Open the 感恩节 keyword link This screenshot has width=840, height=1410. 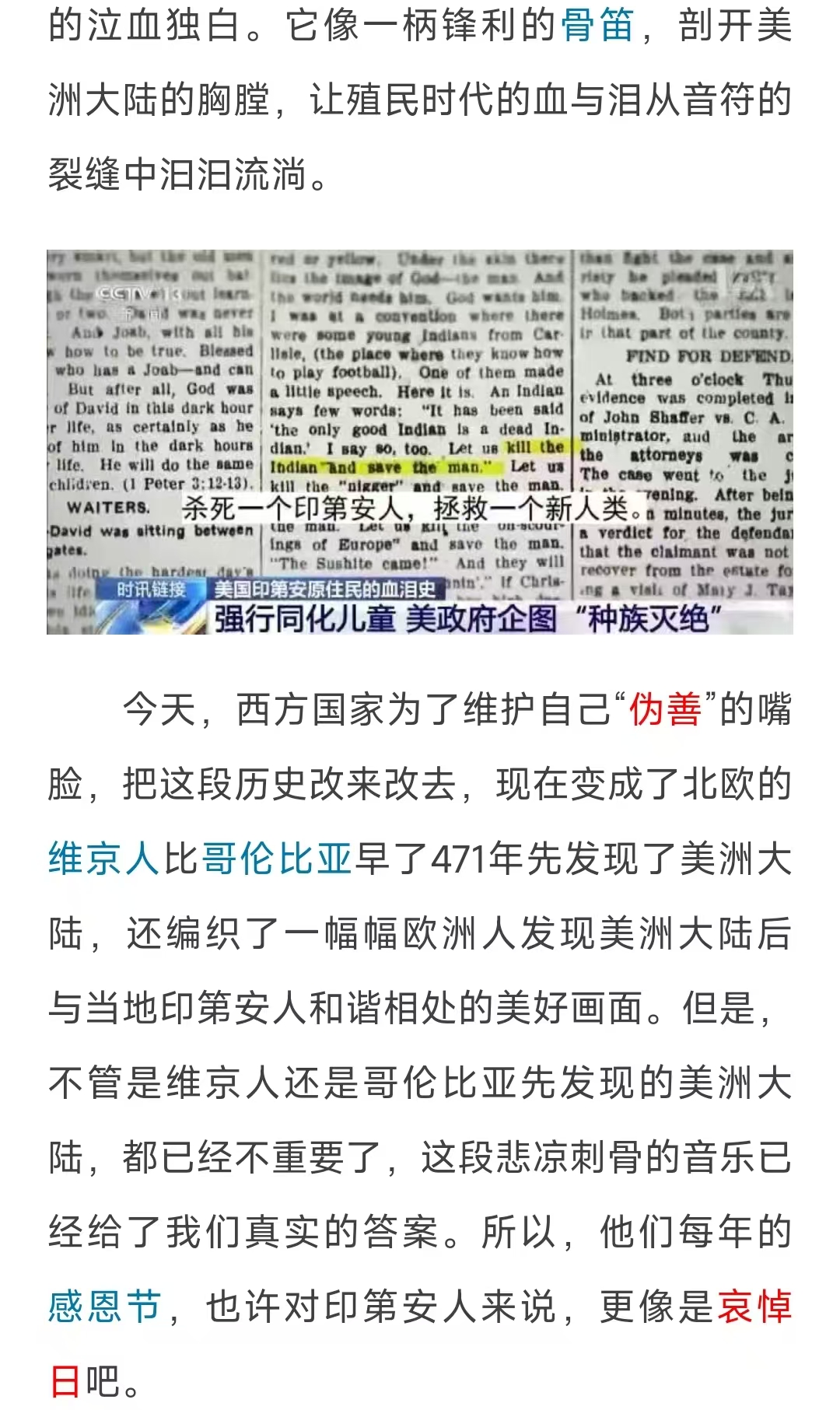click(x=104, y=1307)
